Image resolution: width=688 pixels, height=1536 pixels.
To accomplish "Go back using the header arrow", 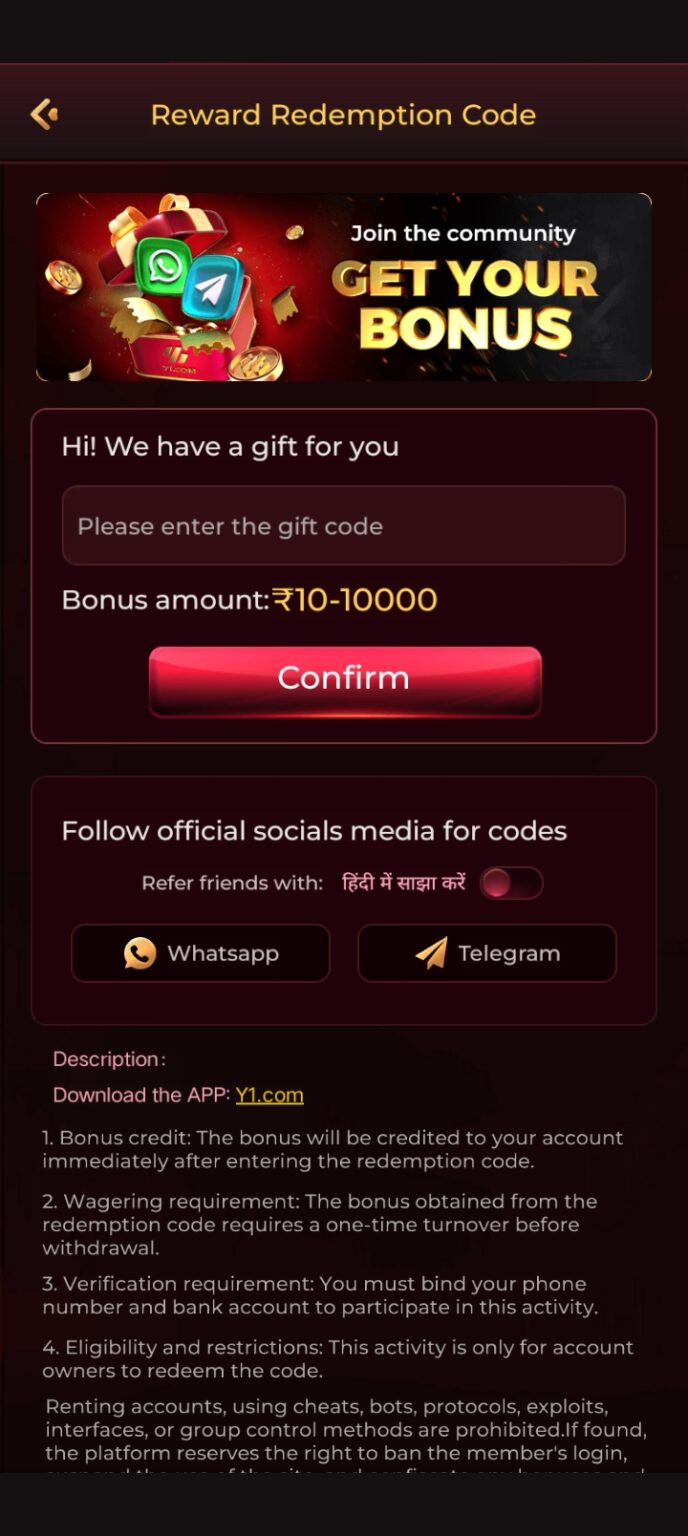I will 43,114.
